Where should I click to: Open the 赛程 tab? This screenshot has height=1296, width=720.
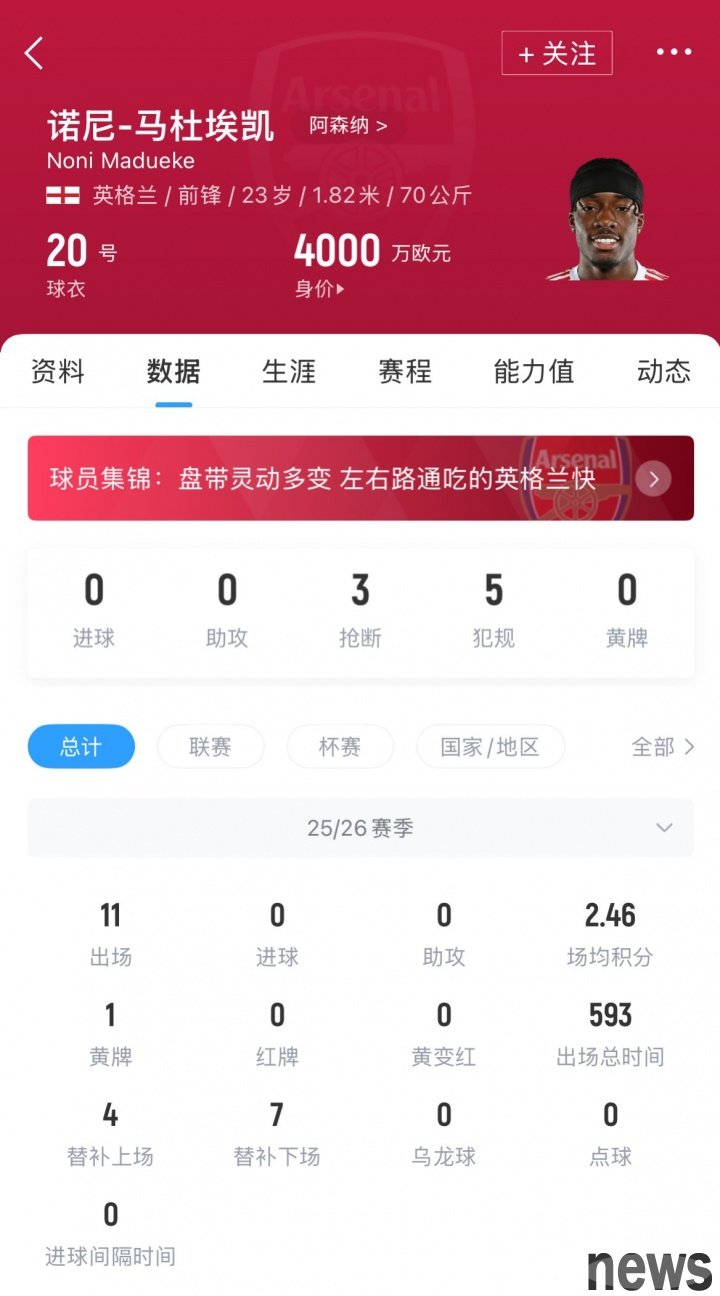point(405,372)
